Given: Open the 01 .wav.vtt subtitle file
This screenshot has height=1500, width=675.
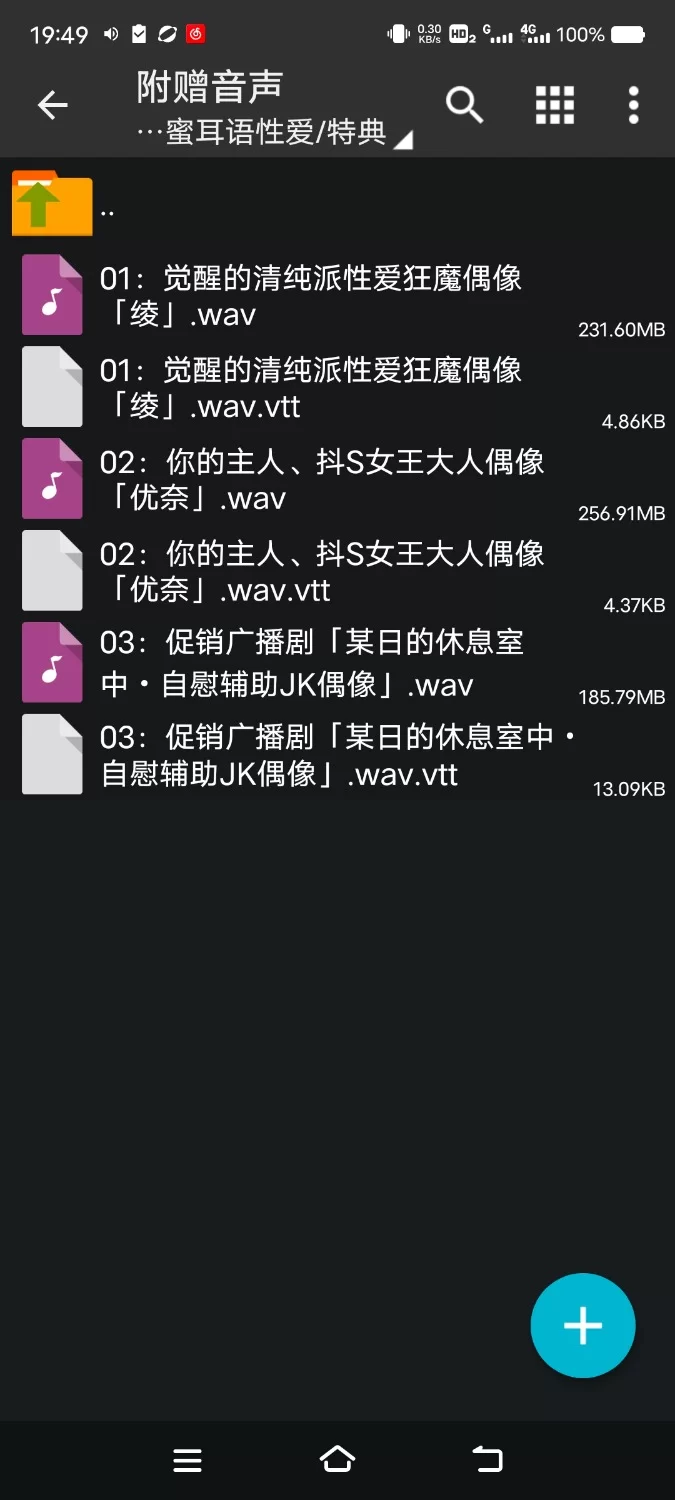Looking at the screenshot, I should (x=310, y=388).
